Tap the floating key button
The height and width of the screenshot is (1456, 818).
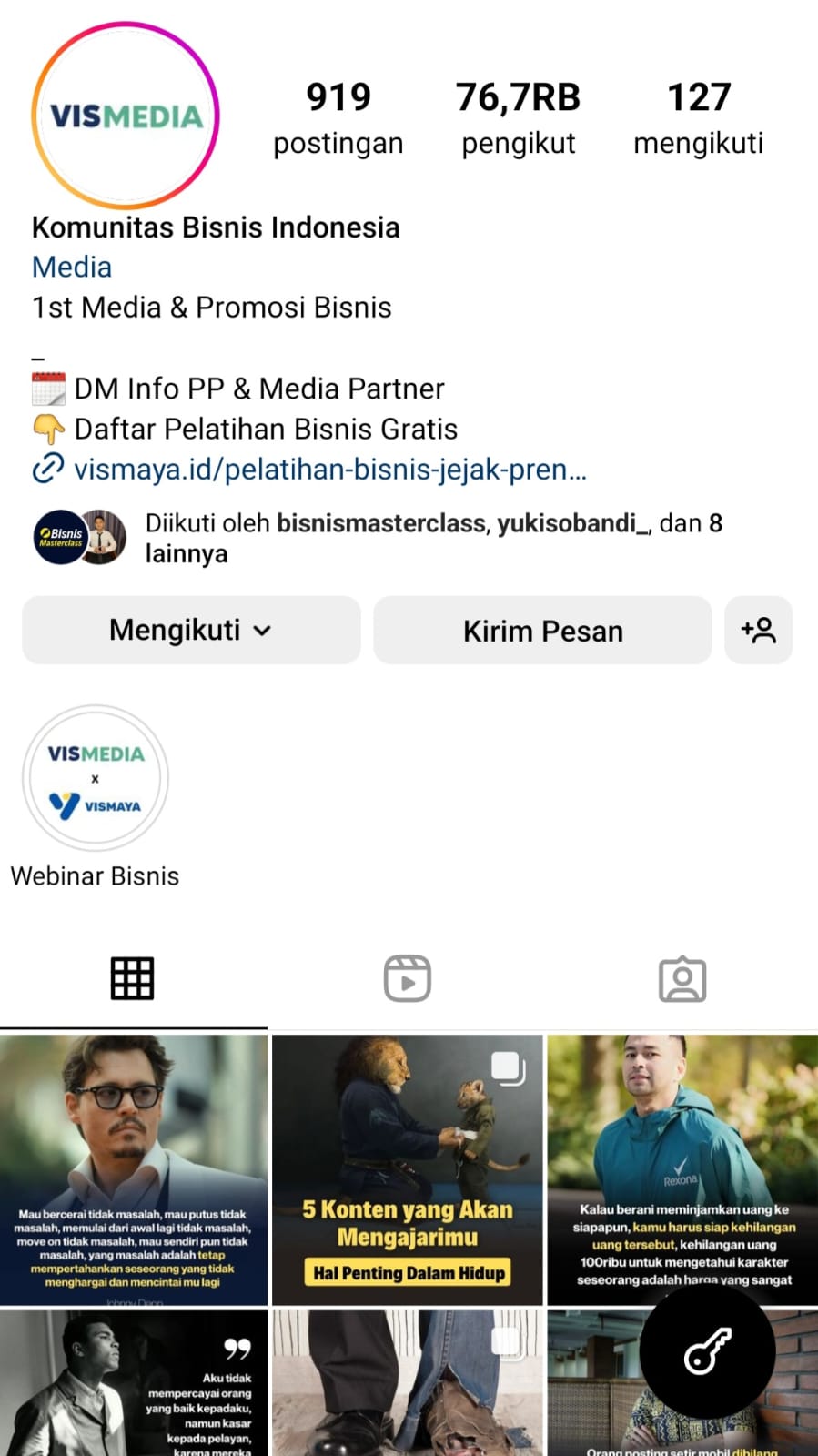pyautogui.click(x=708, y=1350)
